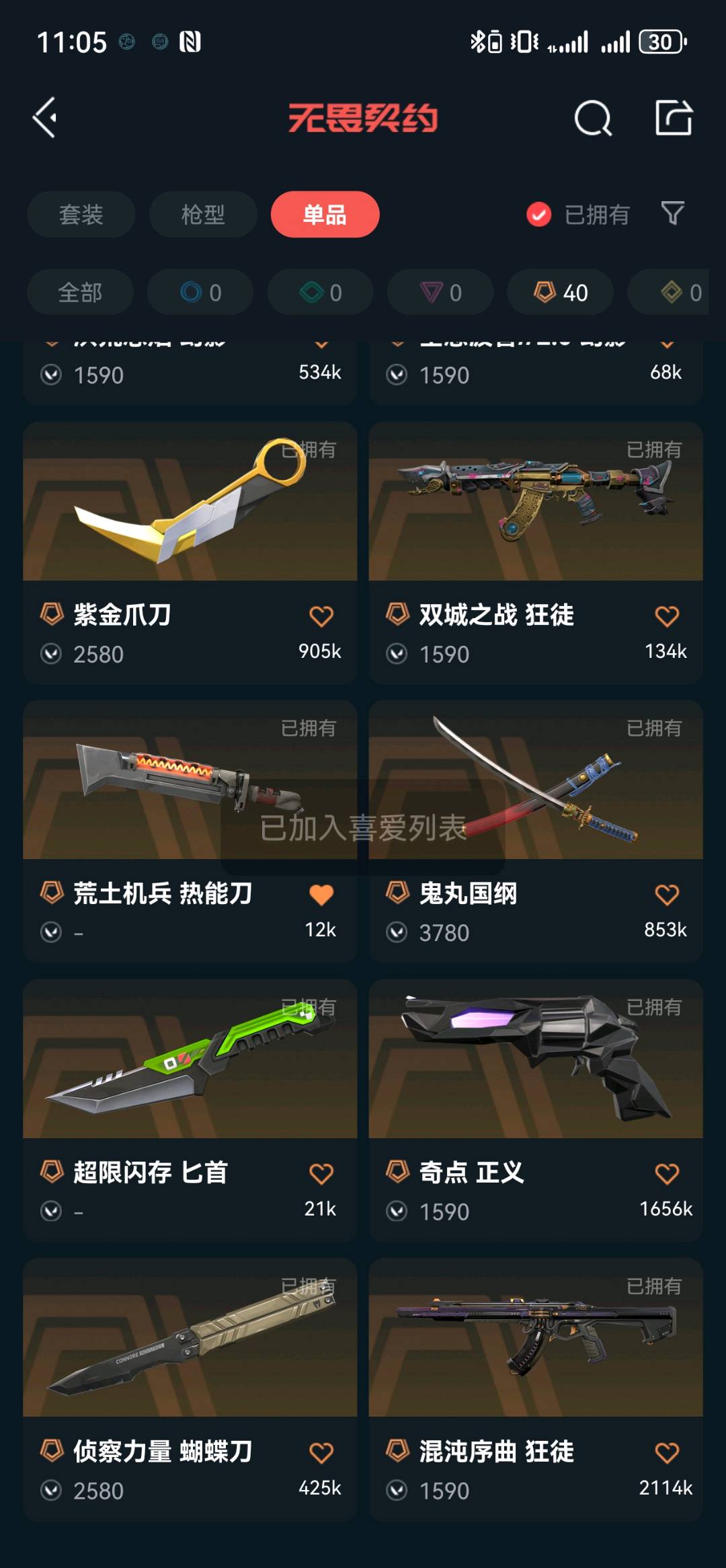This screenshot has width=726, height=1568.
Task: Remove 荒土机兵 热能刀 from favorites
Action: [x=321, y=895]
